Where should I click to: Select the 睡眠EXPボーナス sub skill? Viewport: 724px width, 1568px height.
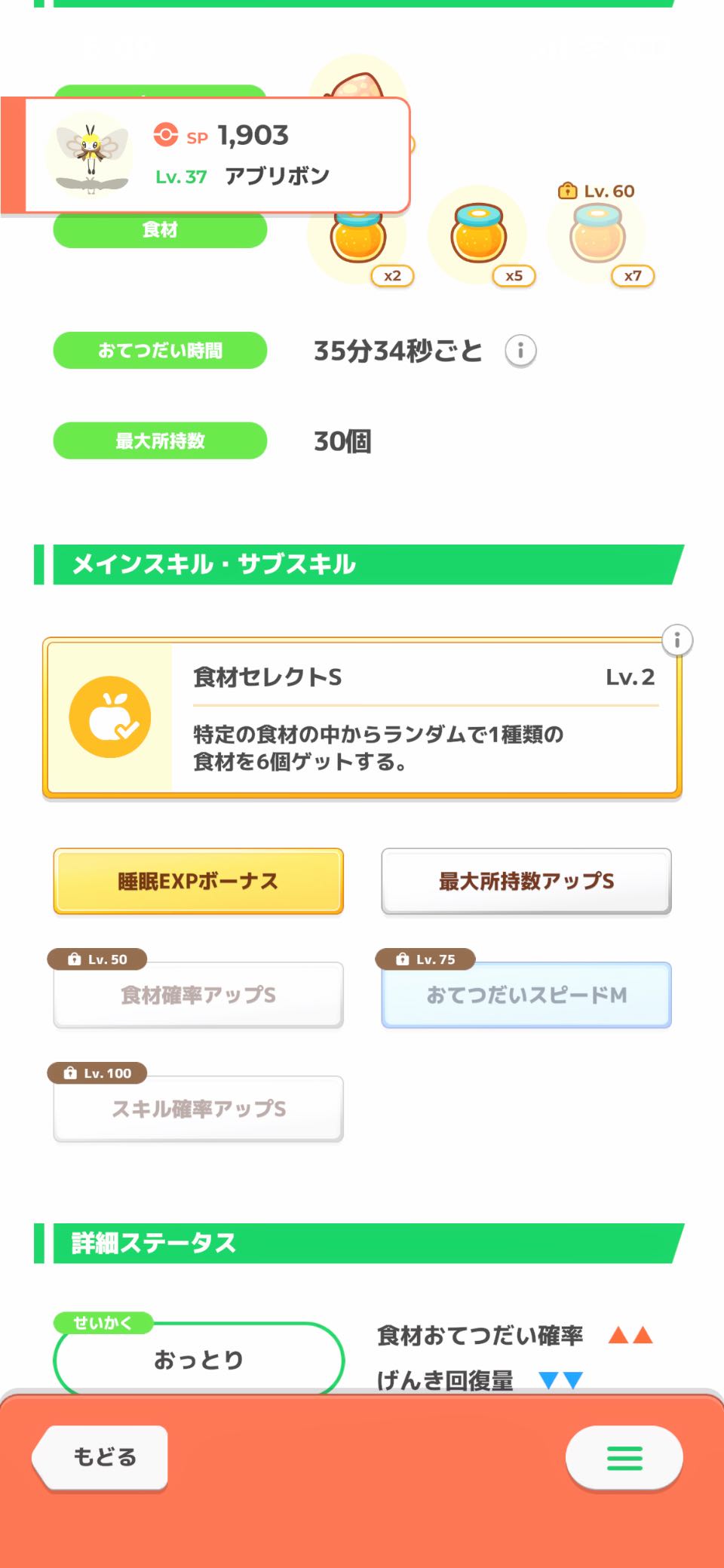[198, 881]
